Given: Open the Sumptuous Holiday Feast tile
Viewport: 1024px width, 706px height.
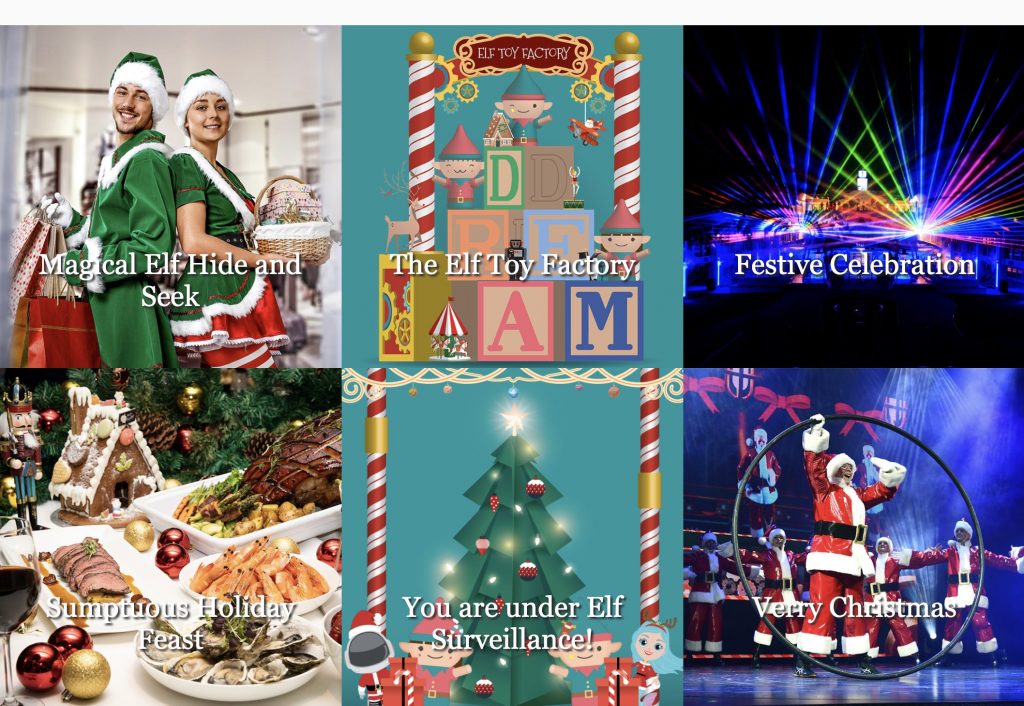Looking at the screenshot, I should 170,622.
